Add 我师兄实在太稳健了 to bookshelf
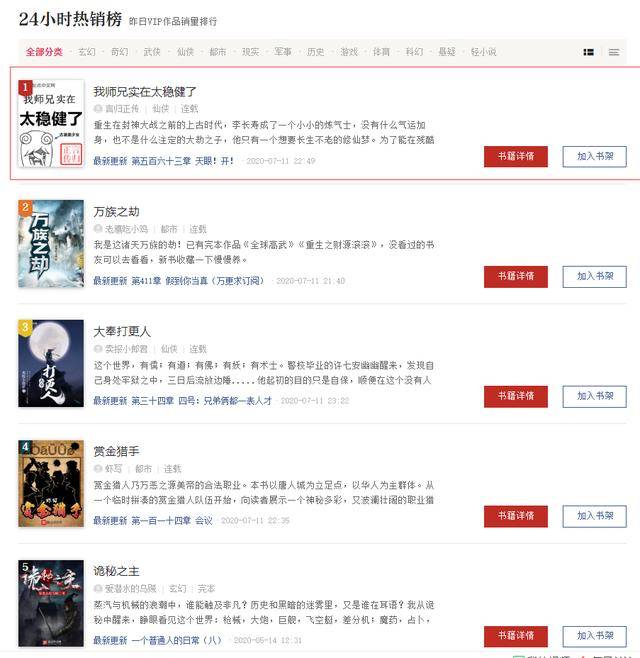Screen dimensions: 640x658 [594, 156]
